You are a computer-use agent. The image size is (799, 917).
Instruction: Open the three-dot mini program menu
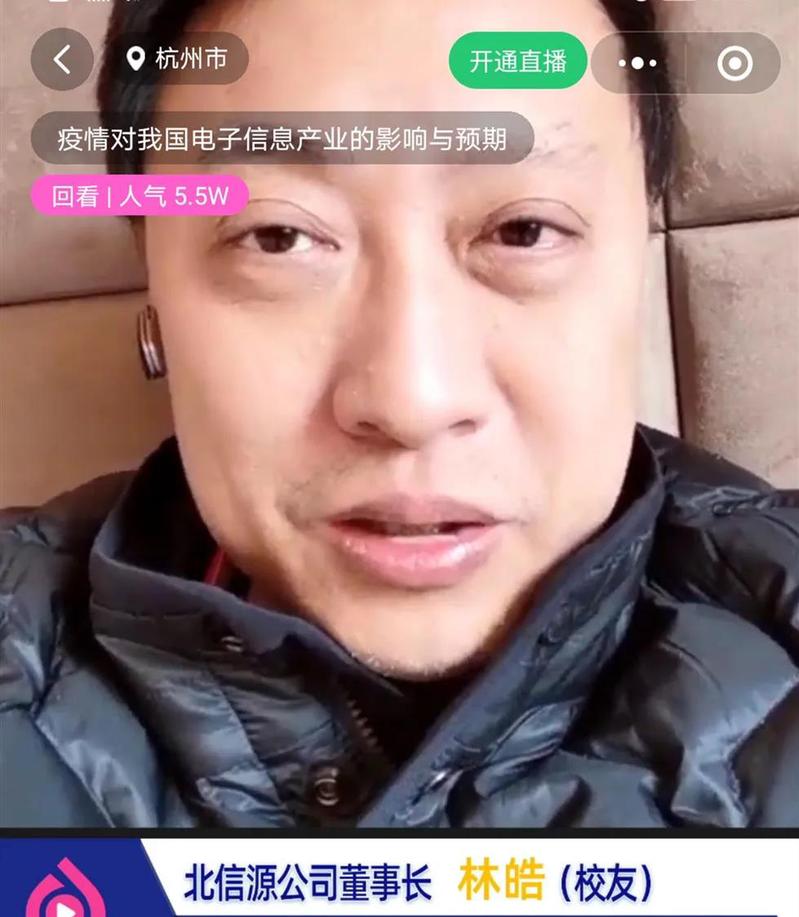637,64
